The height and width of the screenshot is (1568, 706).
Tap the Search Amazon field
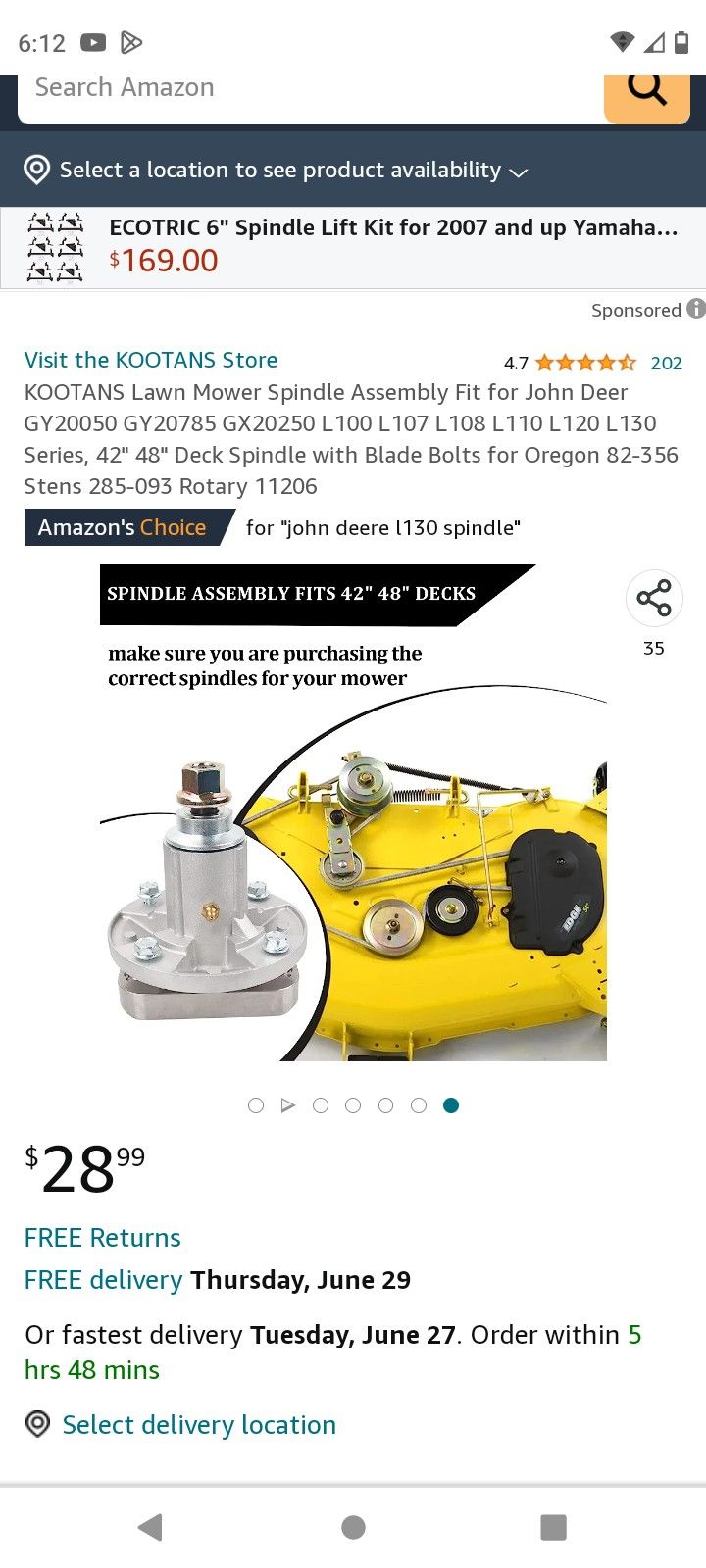click(x=311, y=94)
